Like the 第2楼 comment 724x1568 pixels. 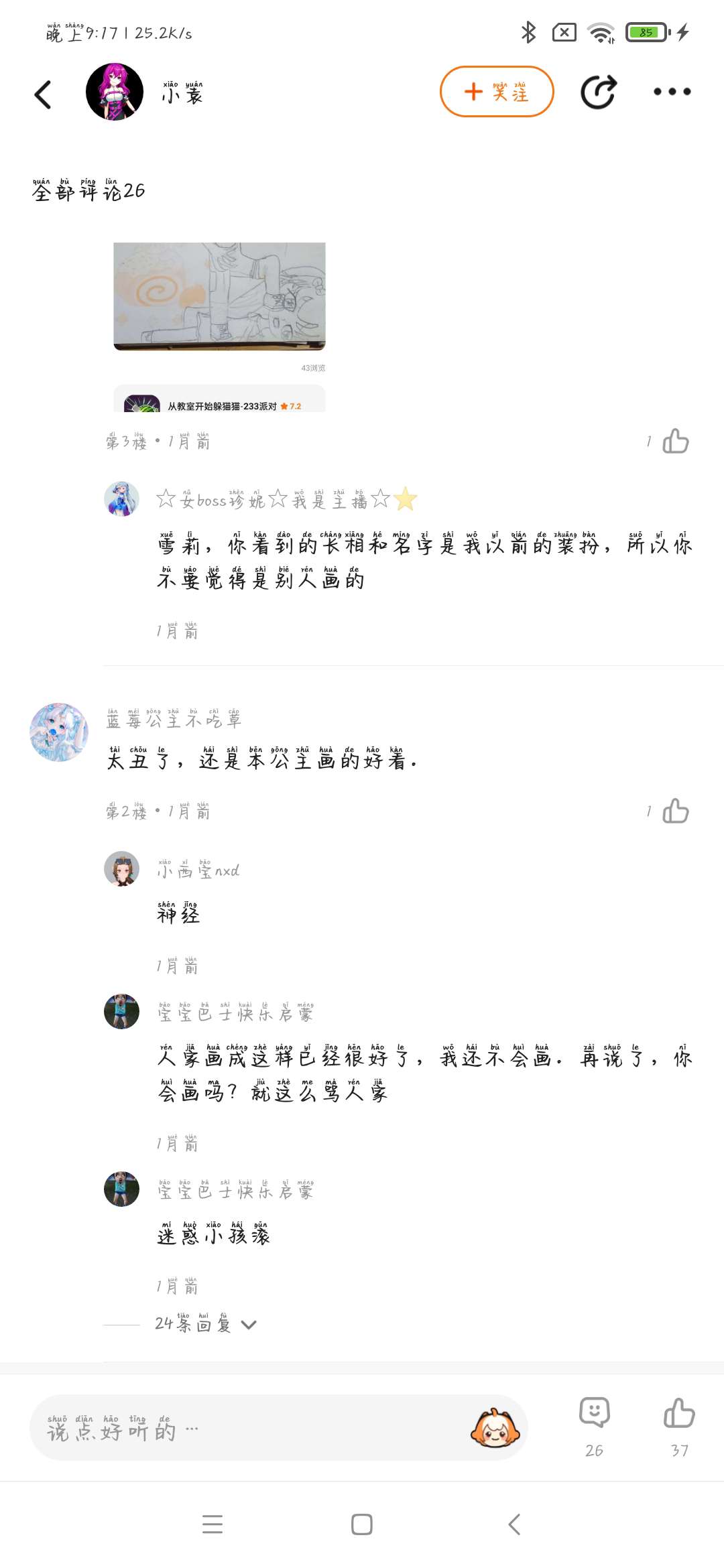pyautogui.click(x=675, y=811)
